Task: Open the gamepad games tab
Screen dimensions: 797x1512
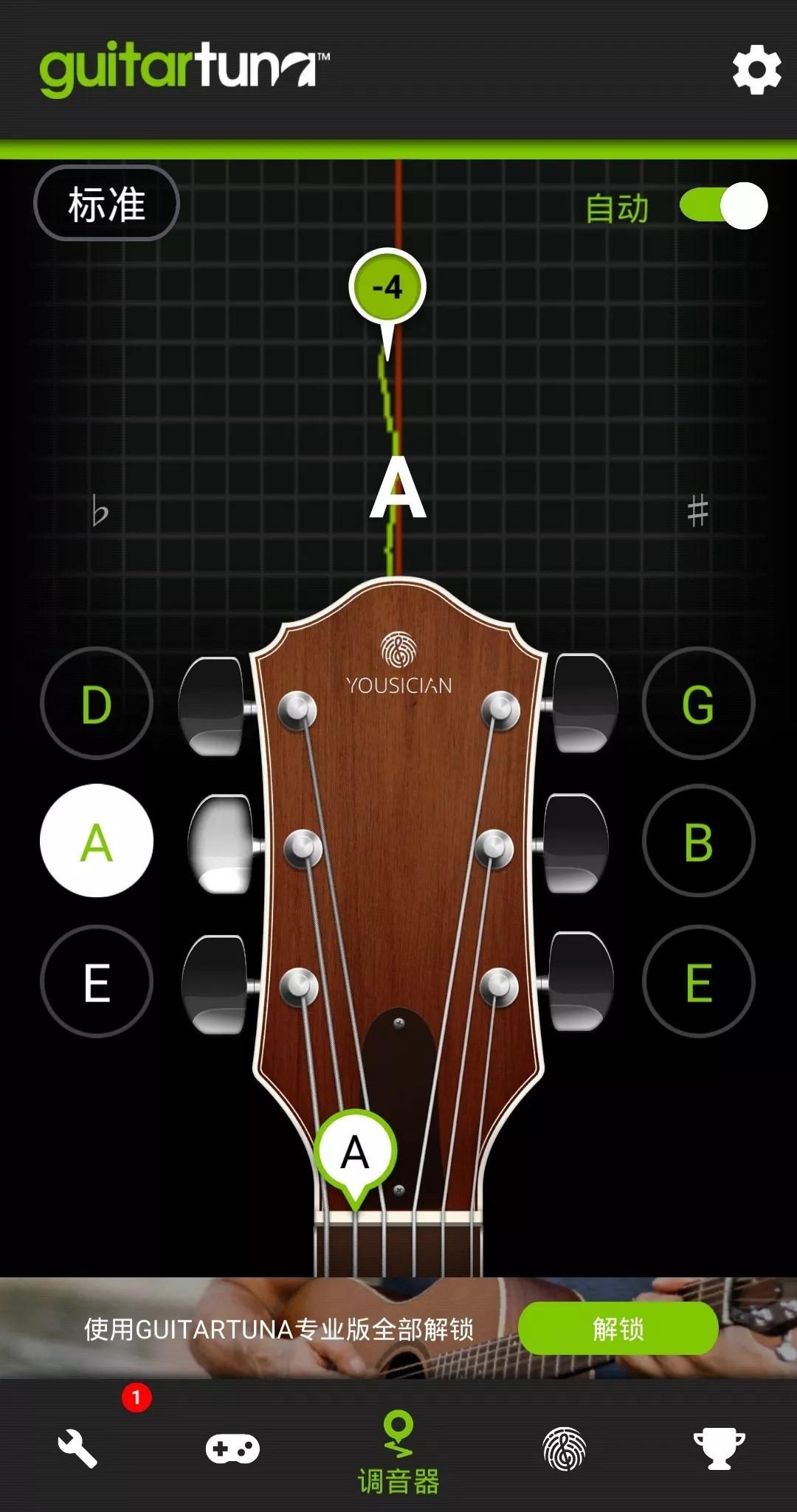Action: (x=232, y=1448)
